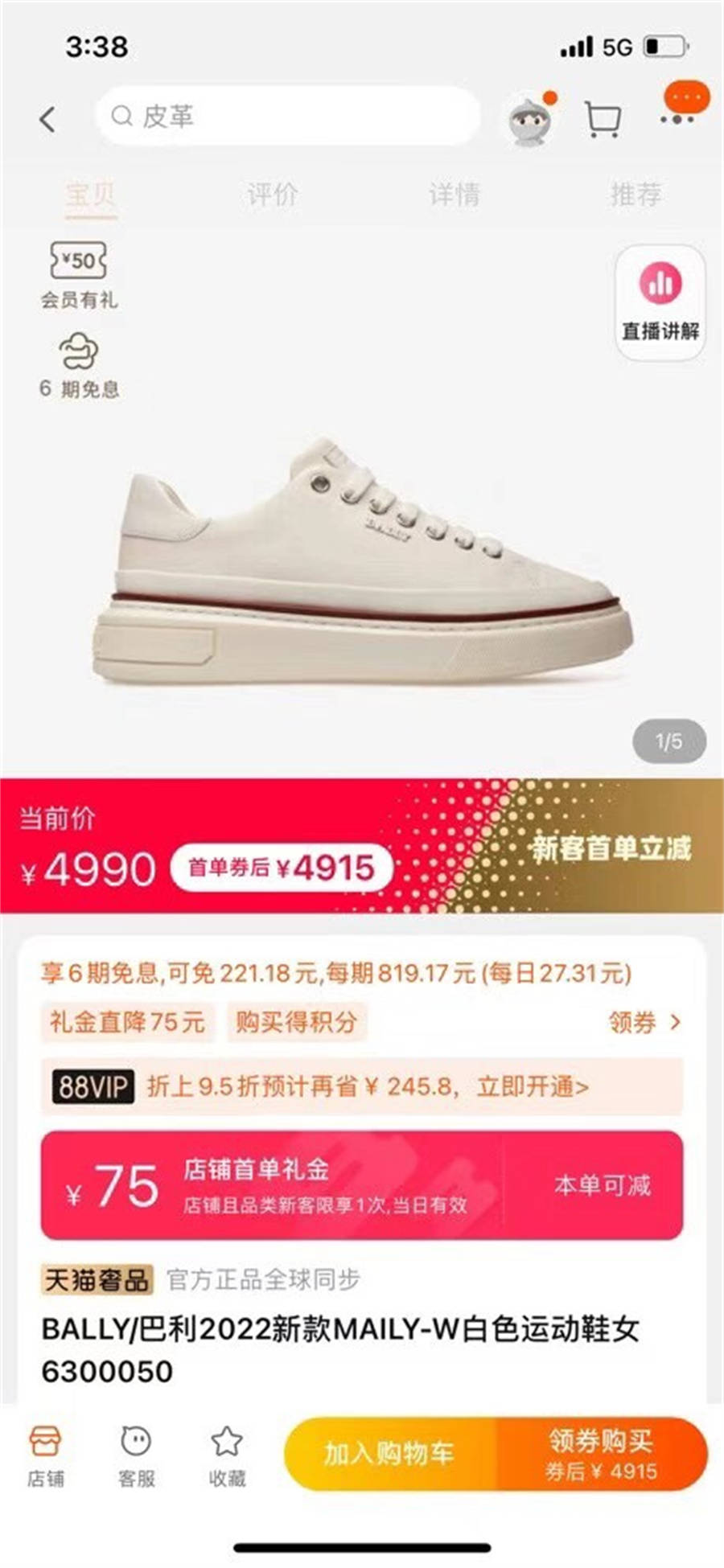This screenshot has height=1568, width=724.
Task: Apply the ¥75 店铺首单礼金 coupon
Action: click(x=602, y=1184)
